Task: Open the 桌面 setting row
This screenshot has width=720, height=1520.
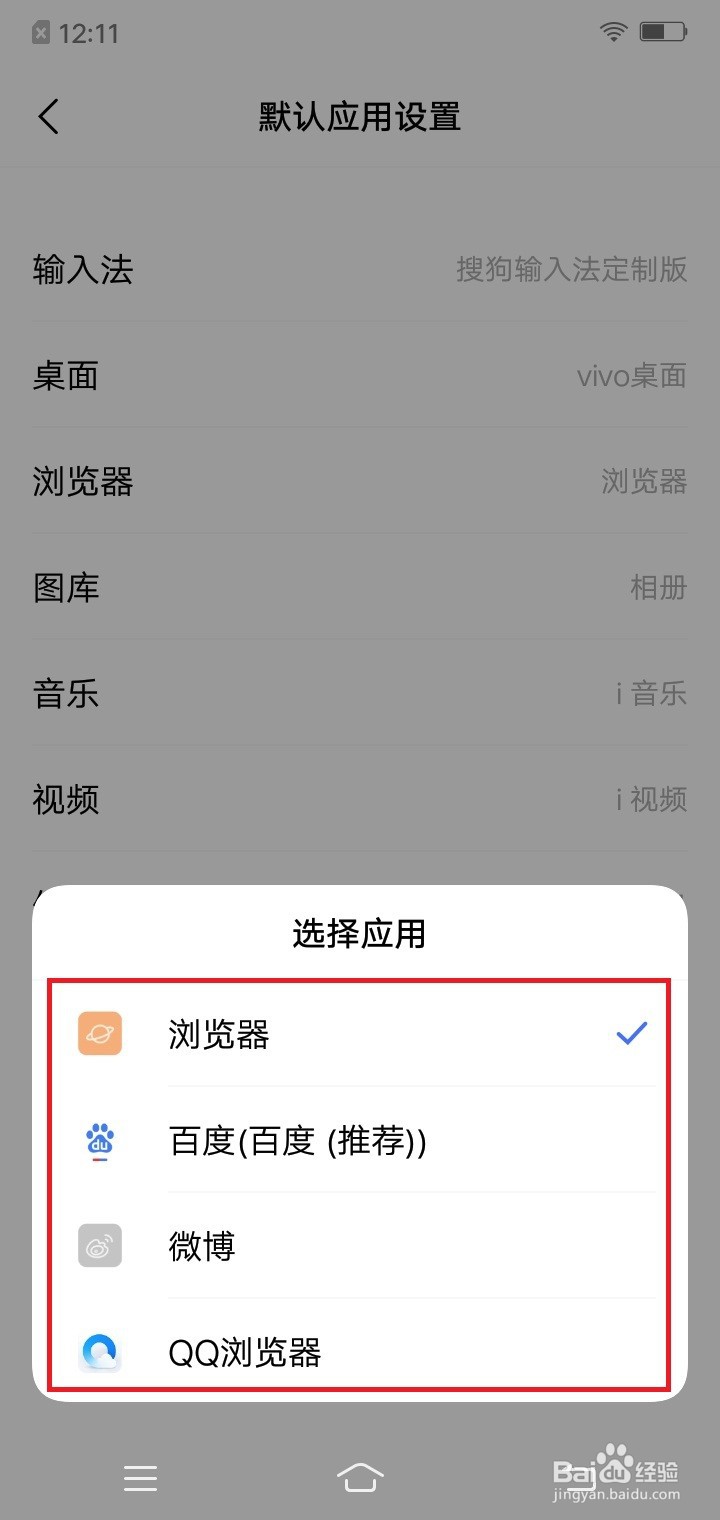Action: pos(360,376)
